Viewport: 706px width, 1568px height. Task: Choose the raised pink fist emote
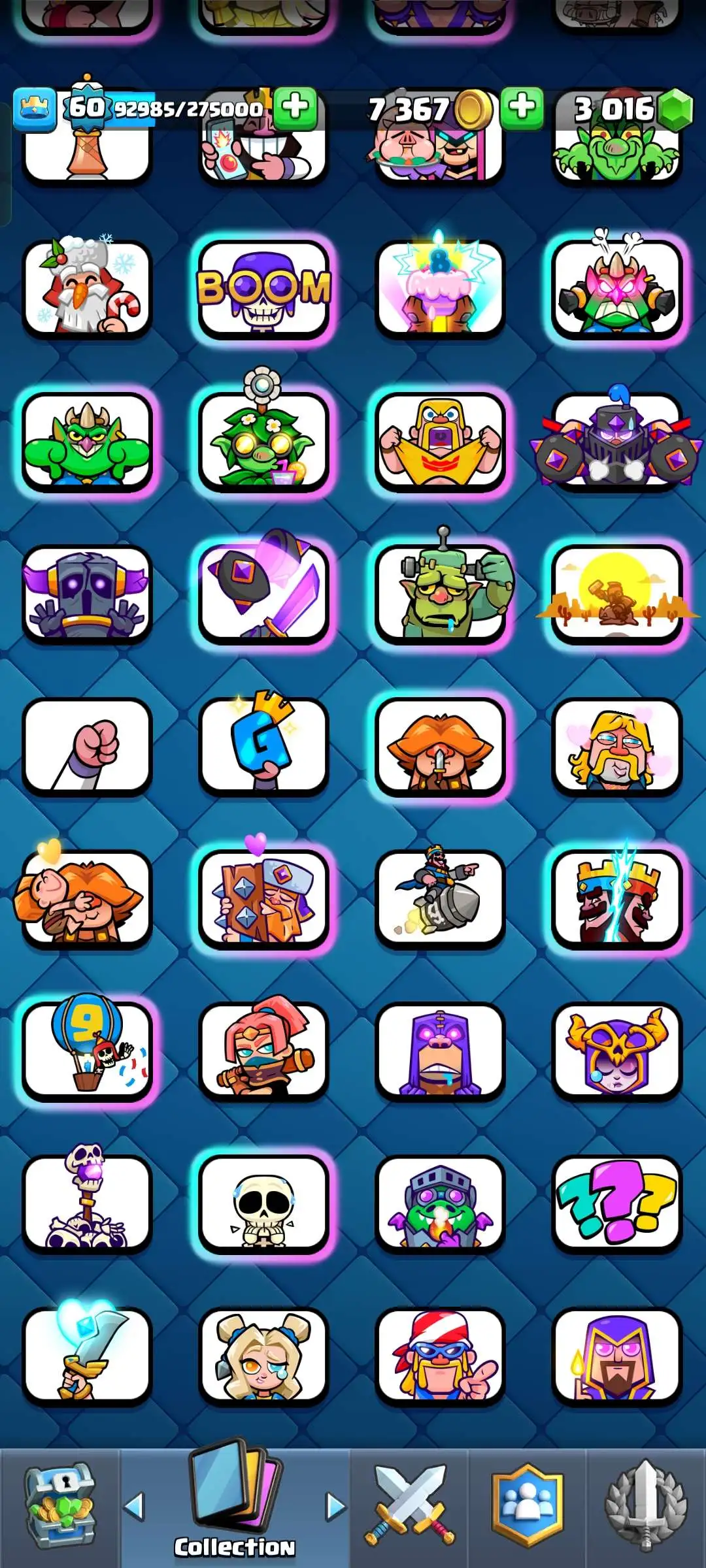tap(87, 746)
